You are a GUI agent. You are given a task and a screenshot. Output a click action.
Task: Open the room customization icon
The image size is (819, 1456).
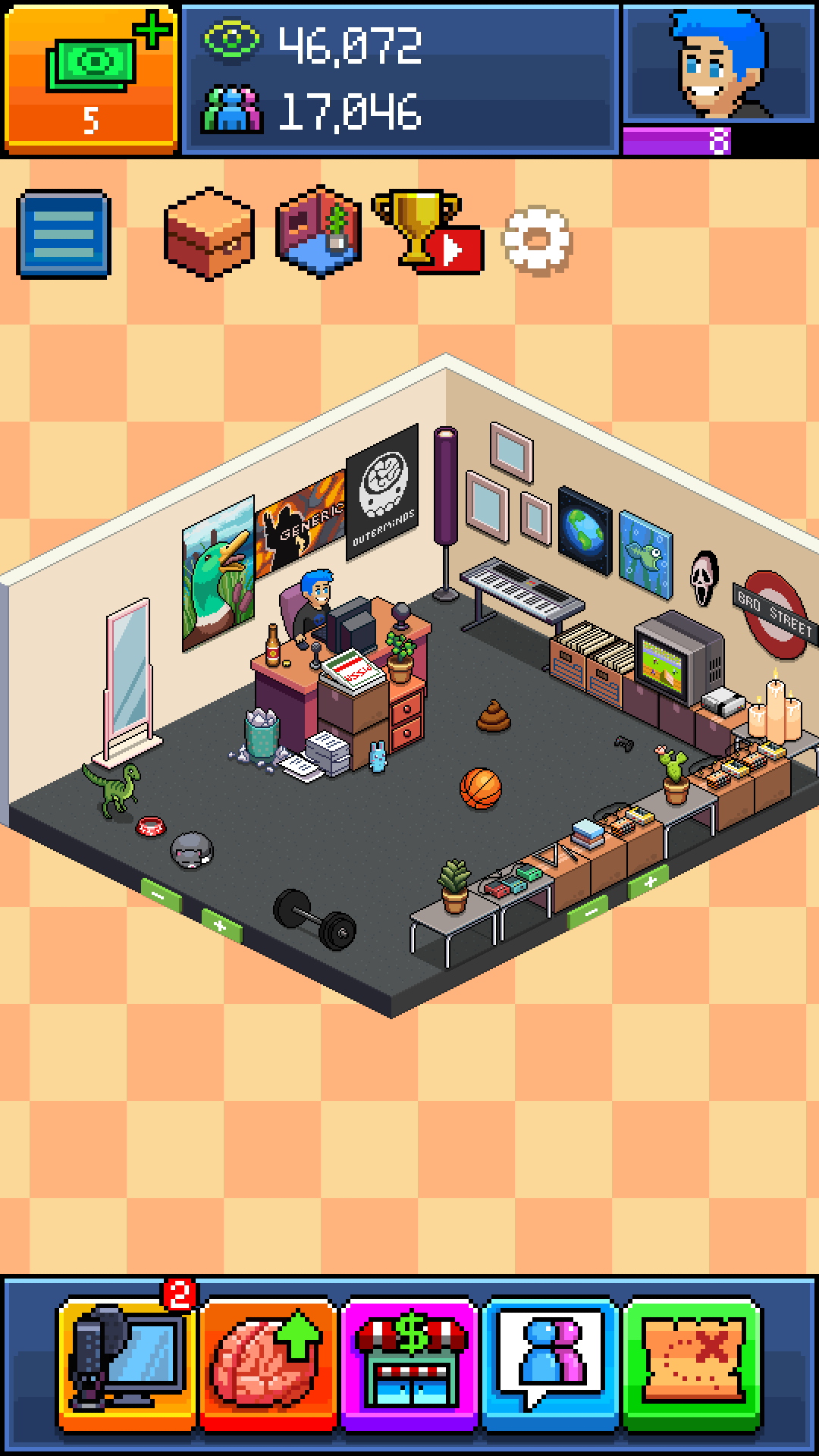point(318,232)
